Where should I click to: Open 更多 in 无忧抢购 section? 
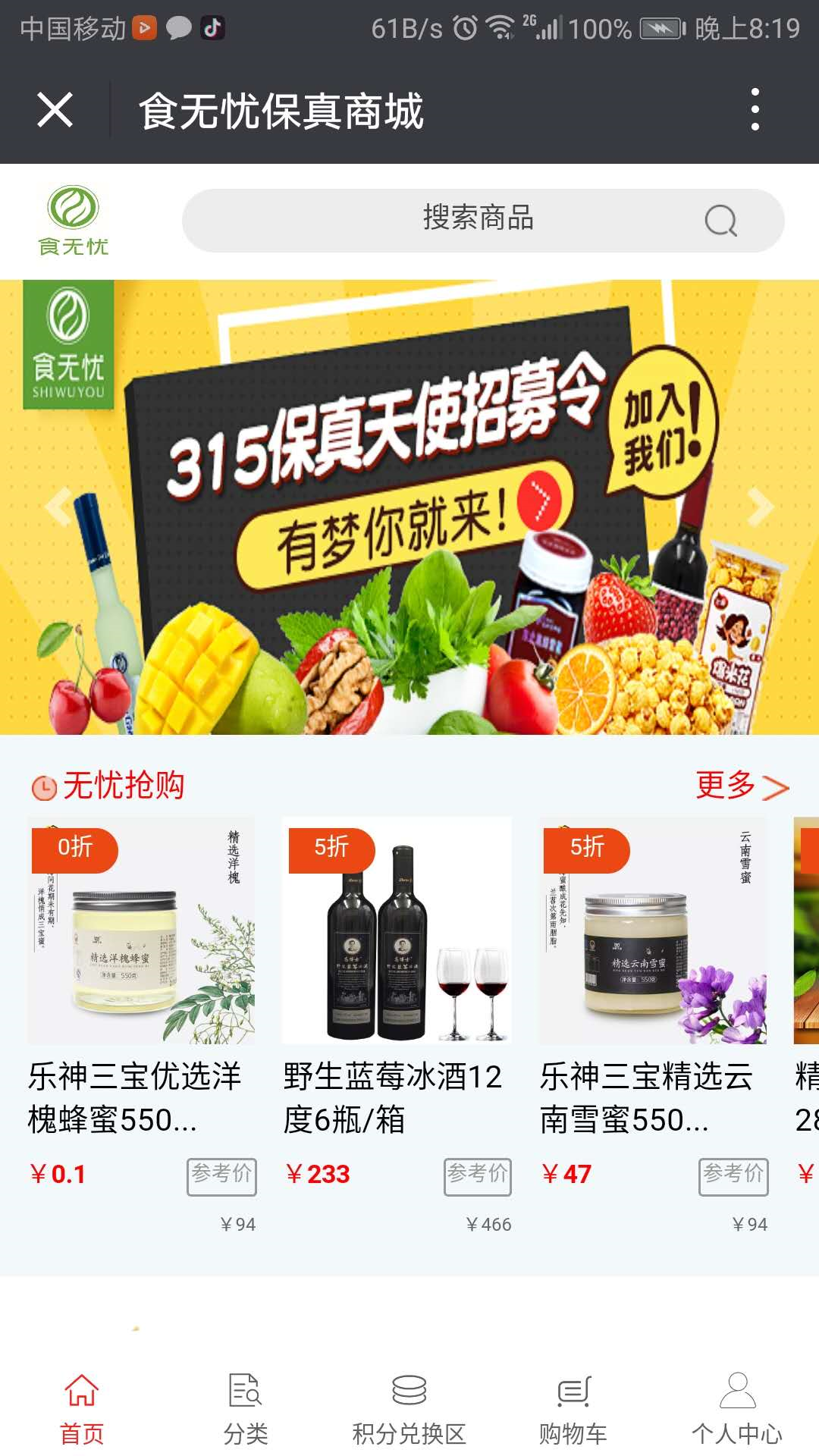pyautogui.click(x=741, y=786)
